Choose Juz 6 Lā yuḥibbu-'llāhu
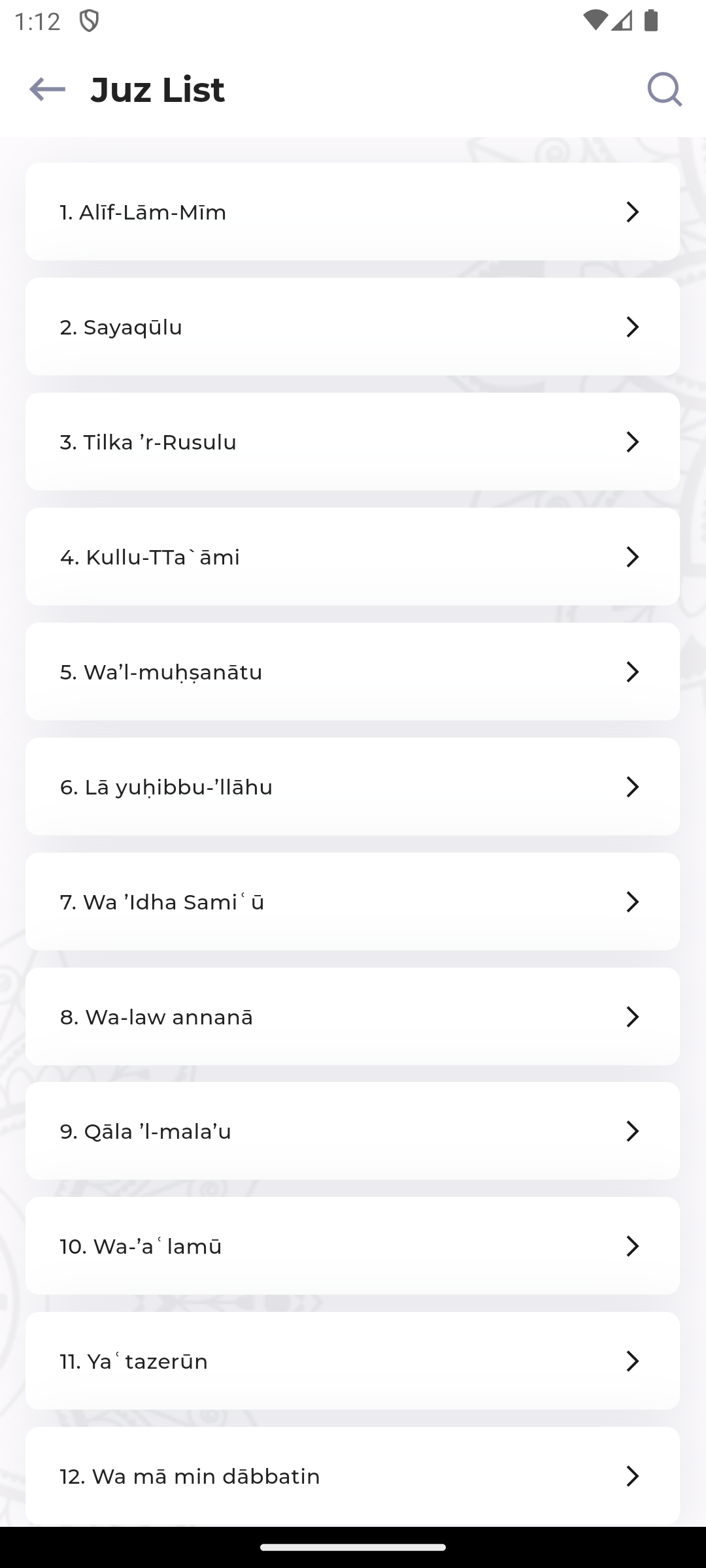Image resolution: width=706 pixels, height=1568 pixels. [352, 787]
